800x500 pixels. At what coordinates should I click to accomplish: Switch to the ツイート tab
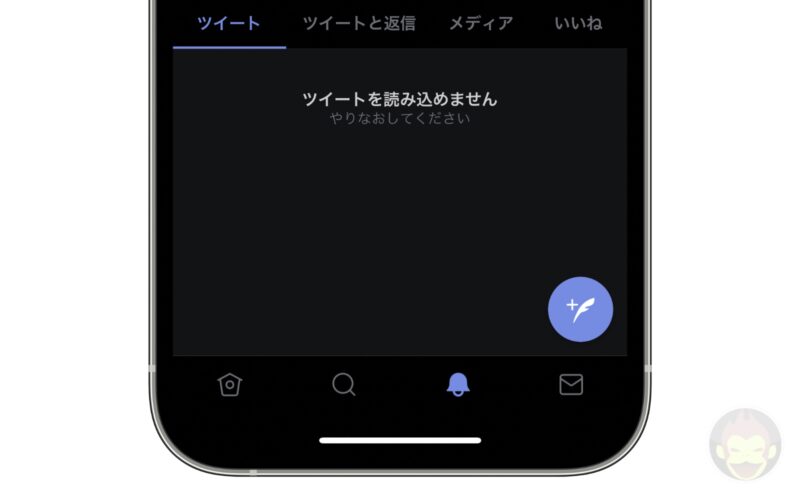click(x=229, y=23)
